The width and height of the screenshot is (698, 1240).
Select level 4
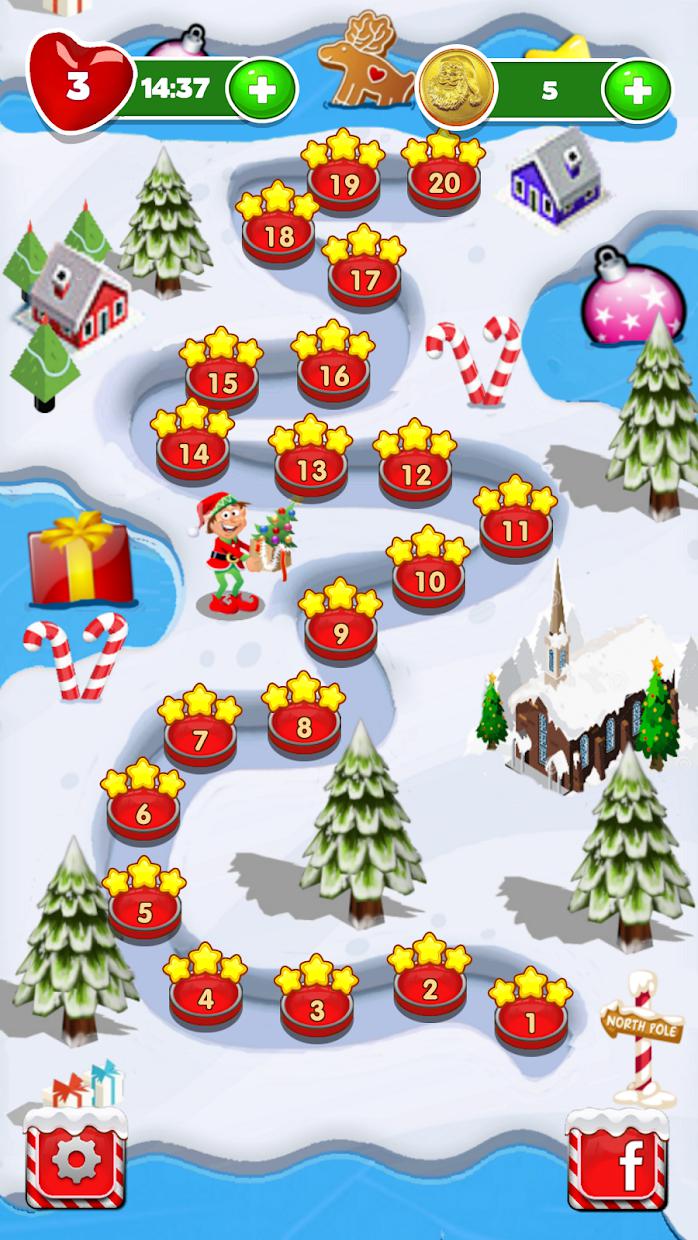205,998
